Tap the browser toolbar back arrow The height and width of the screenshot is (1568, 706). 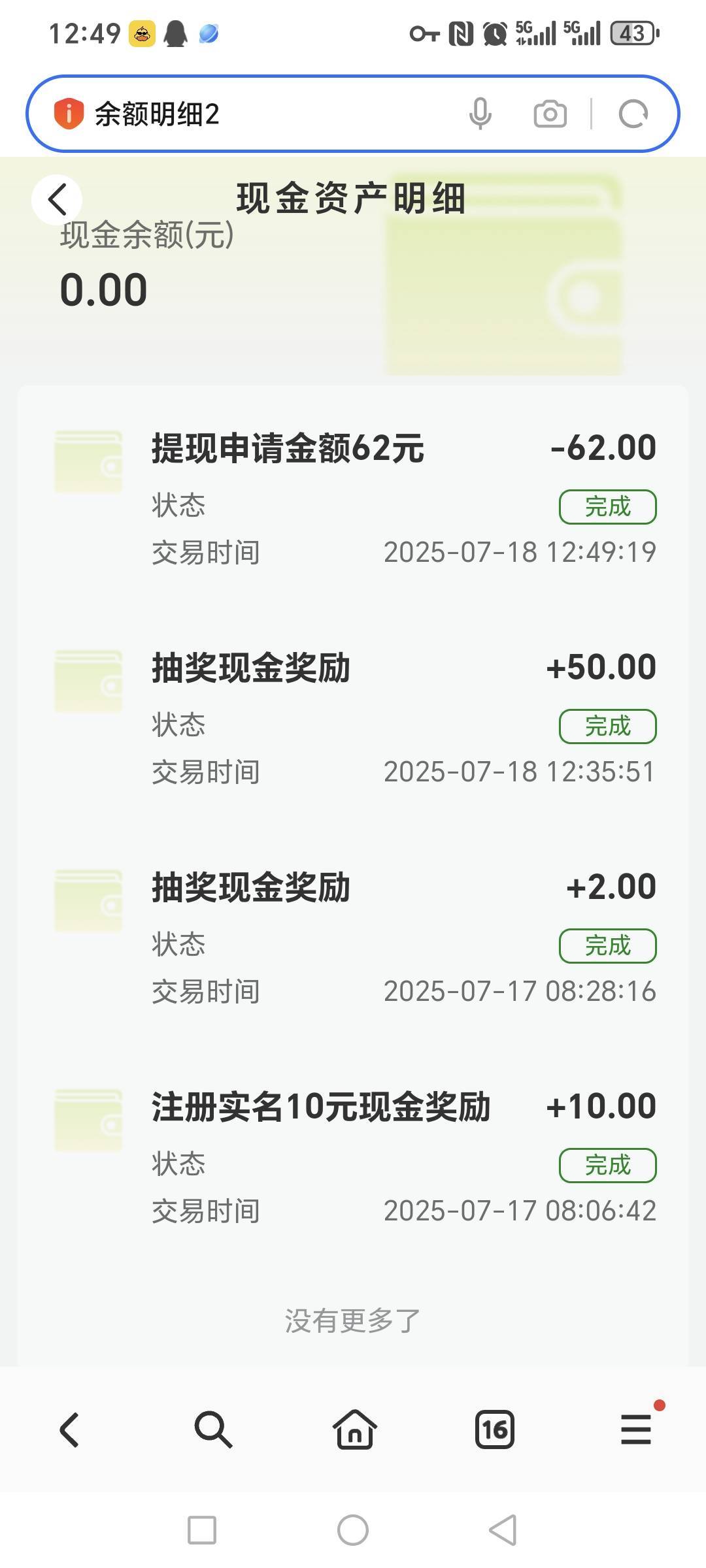tap(69, 1429)
